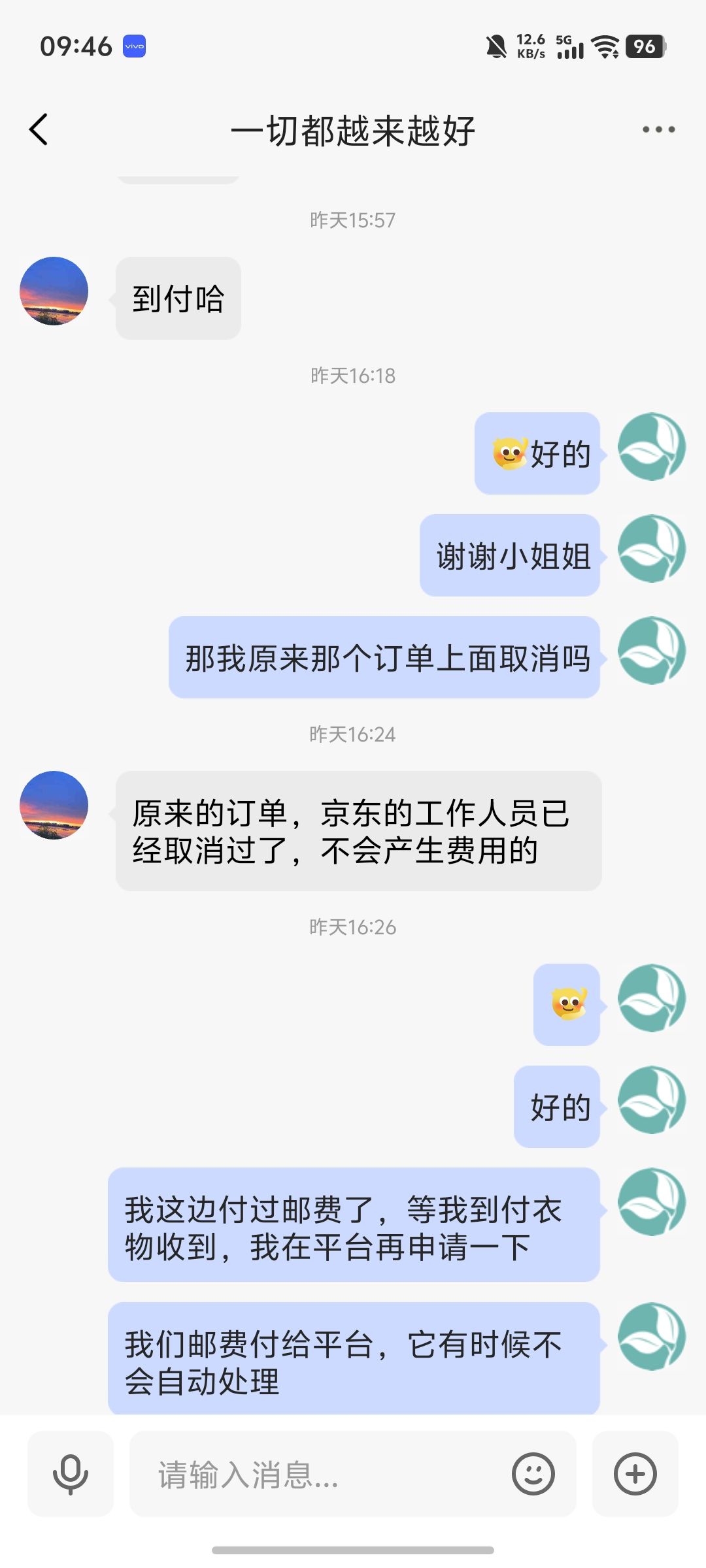Open the plus attachment menu
Image resolution: width=706 pixels, height=1568 pixels.
(635, 1474)
